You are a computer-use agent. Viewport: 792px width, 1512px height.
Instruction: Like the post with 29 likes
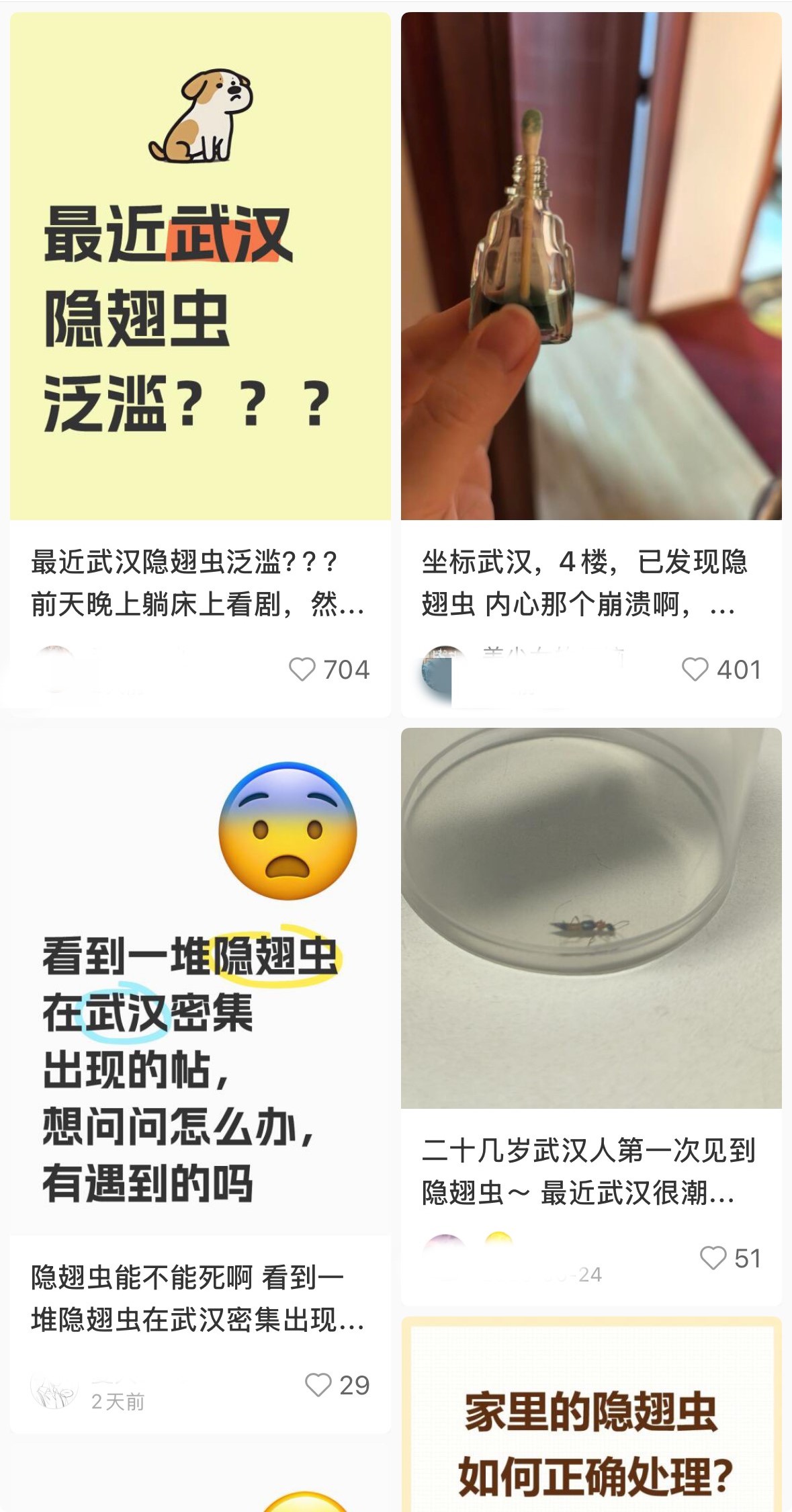[x=318, y=1385]
